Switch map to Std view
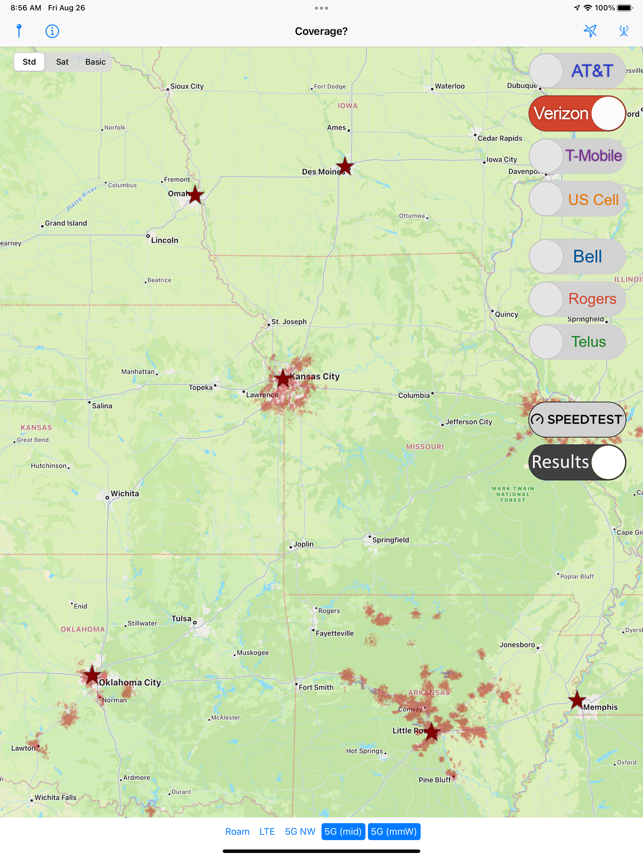The image size is (643, 858). 29,62
